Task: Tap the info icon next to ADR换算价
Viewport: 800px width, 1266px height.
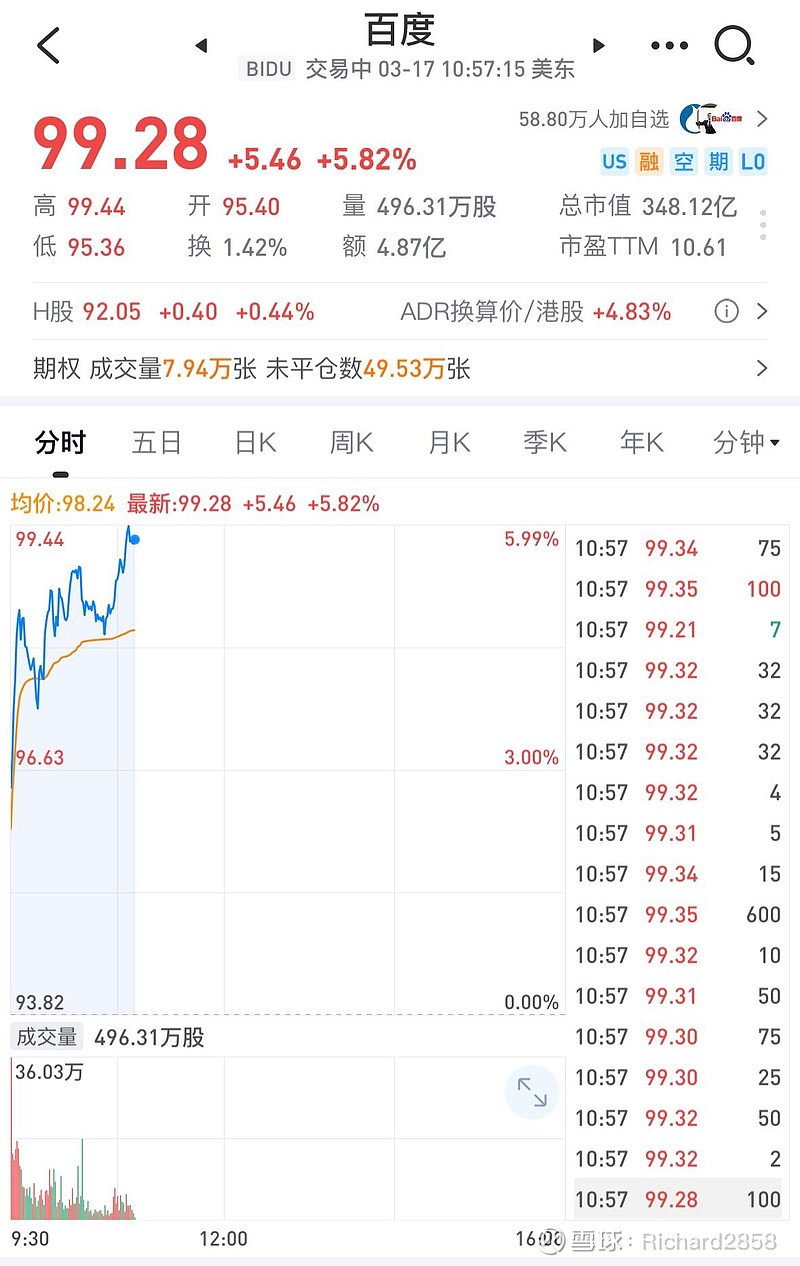Action: [x=726, y=312]
